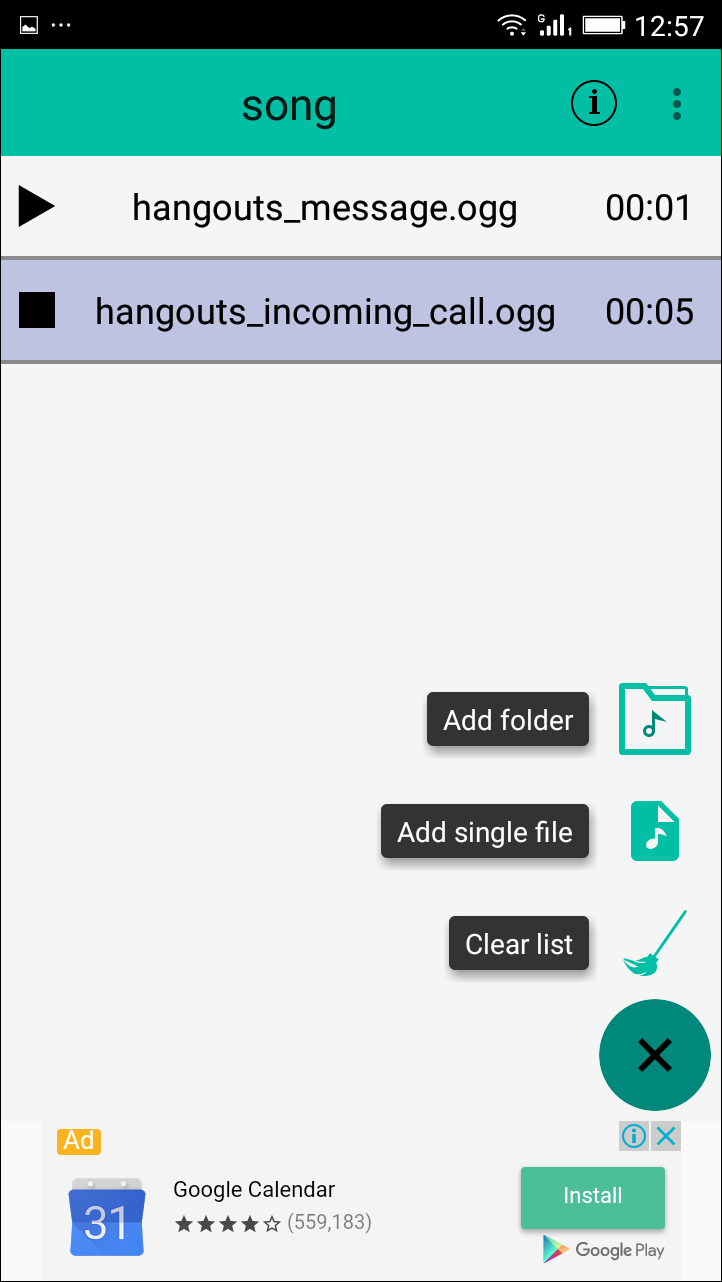Tap the Clear list broom icon
The height and width of the screenshot is (1282, 722).
(x=655, y=943)
